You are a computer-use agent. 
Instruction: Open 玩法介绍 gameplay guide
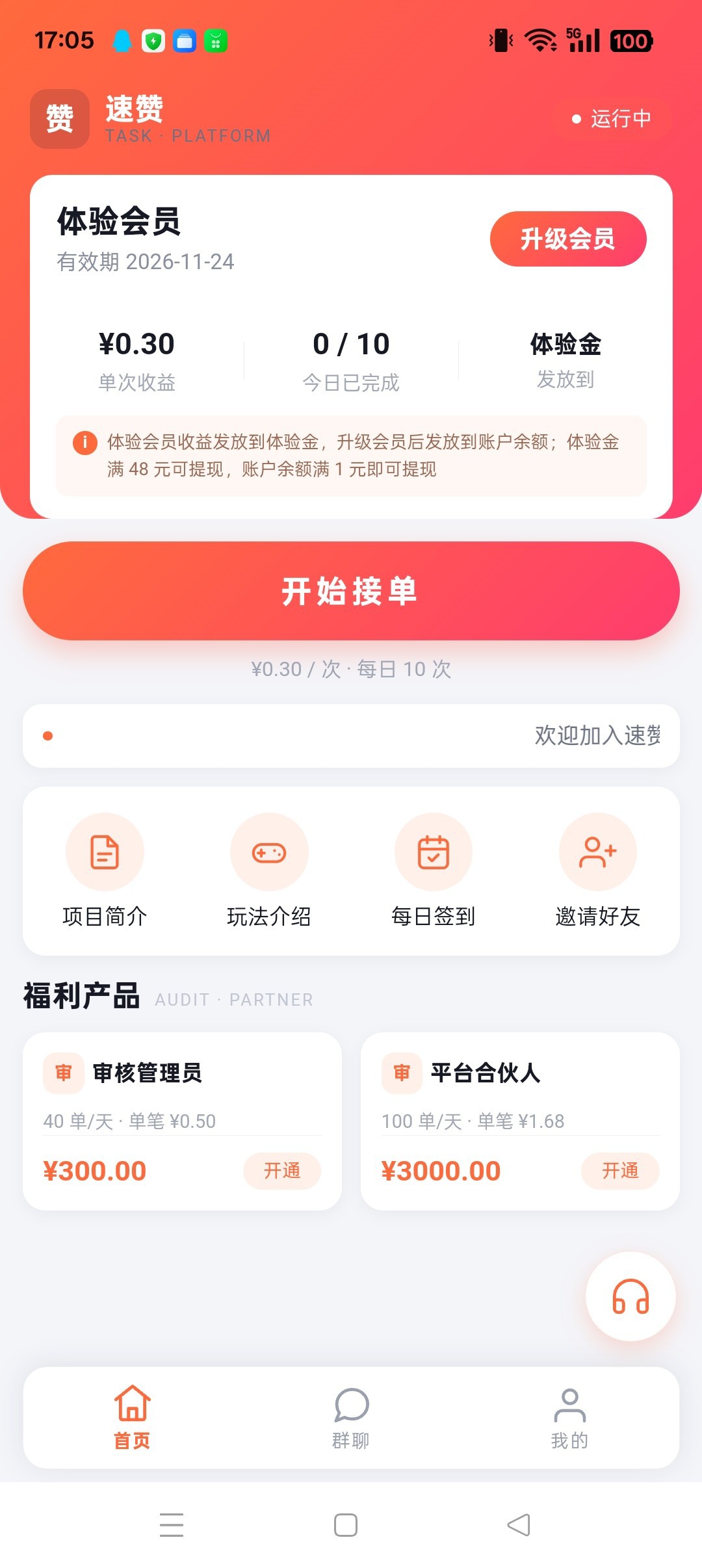269,871
